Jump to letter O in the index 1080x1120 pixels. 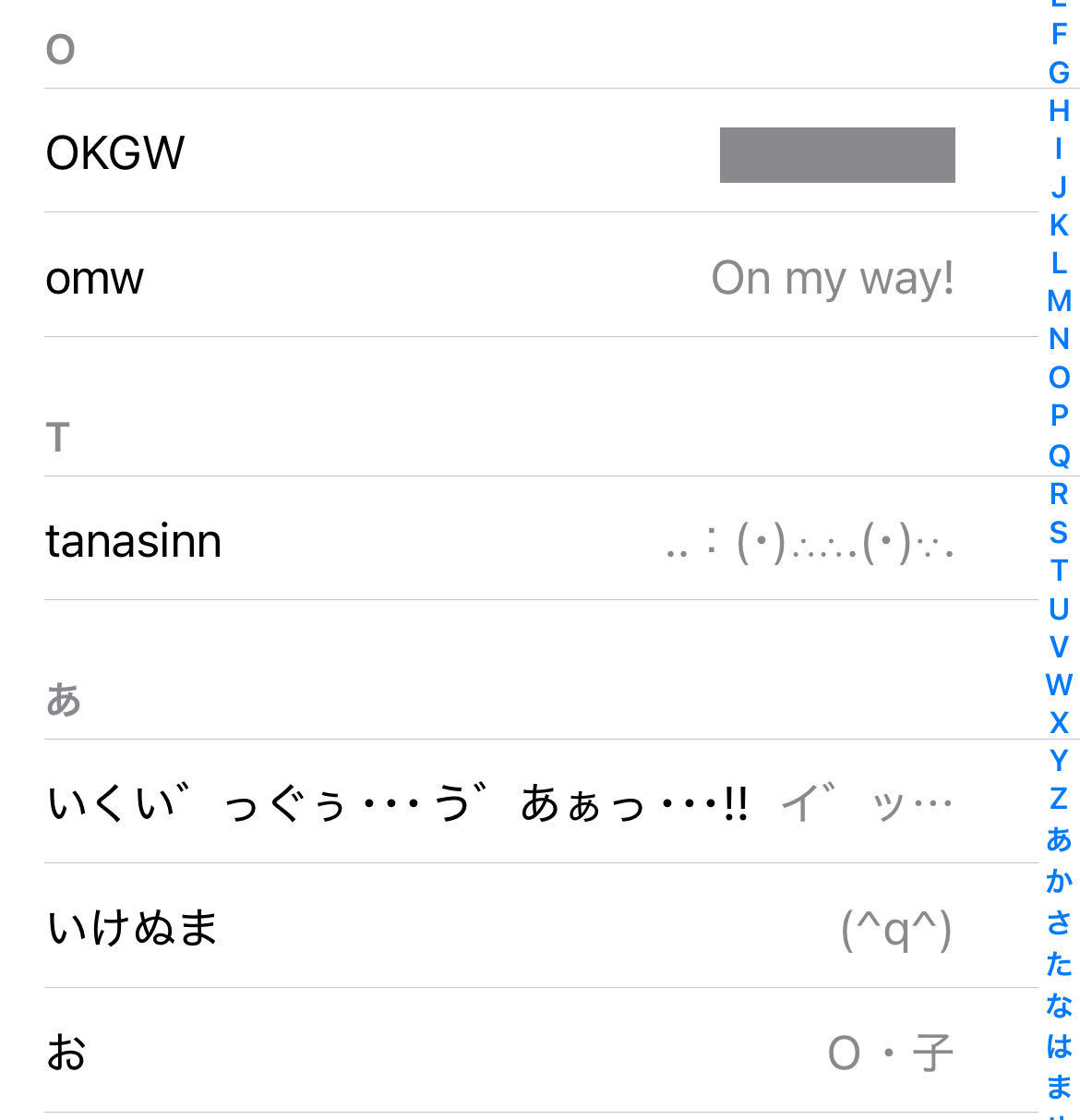(x=1059, y=378)
